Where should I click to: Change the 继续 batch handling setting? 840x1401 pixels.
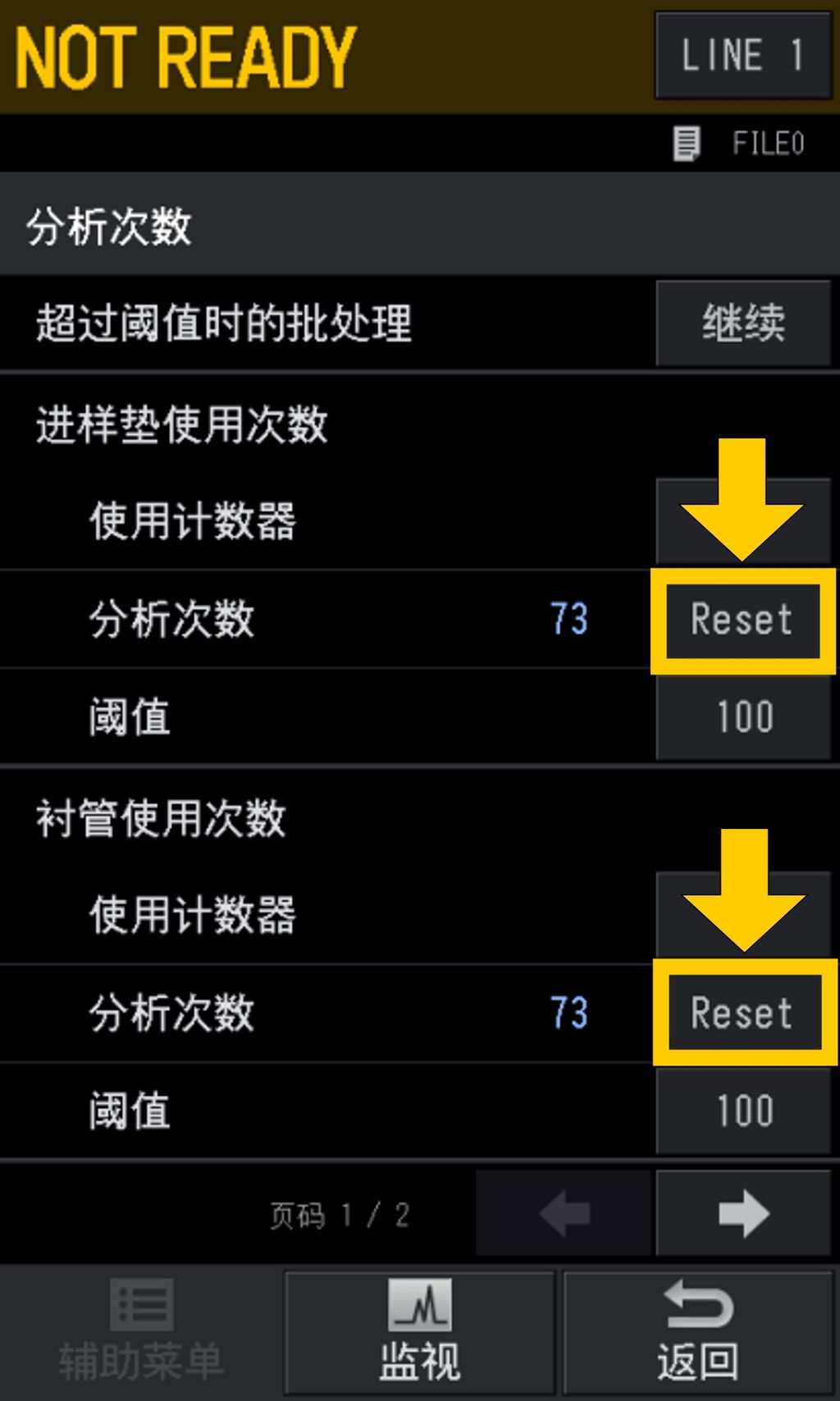click(743, 323)
